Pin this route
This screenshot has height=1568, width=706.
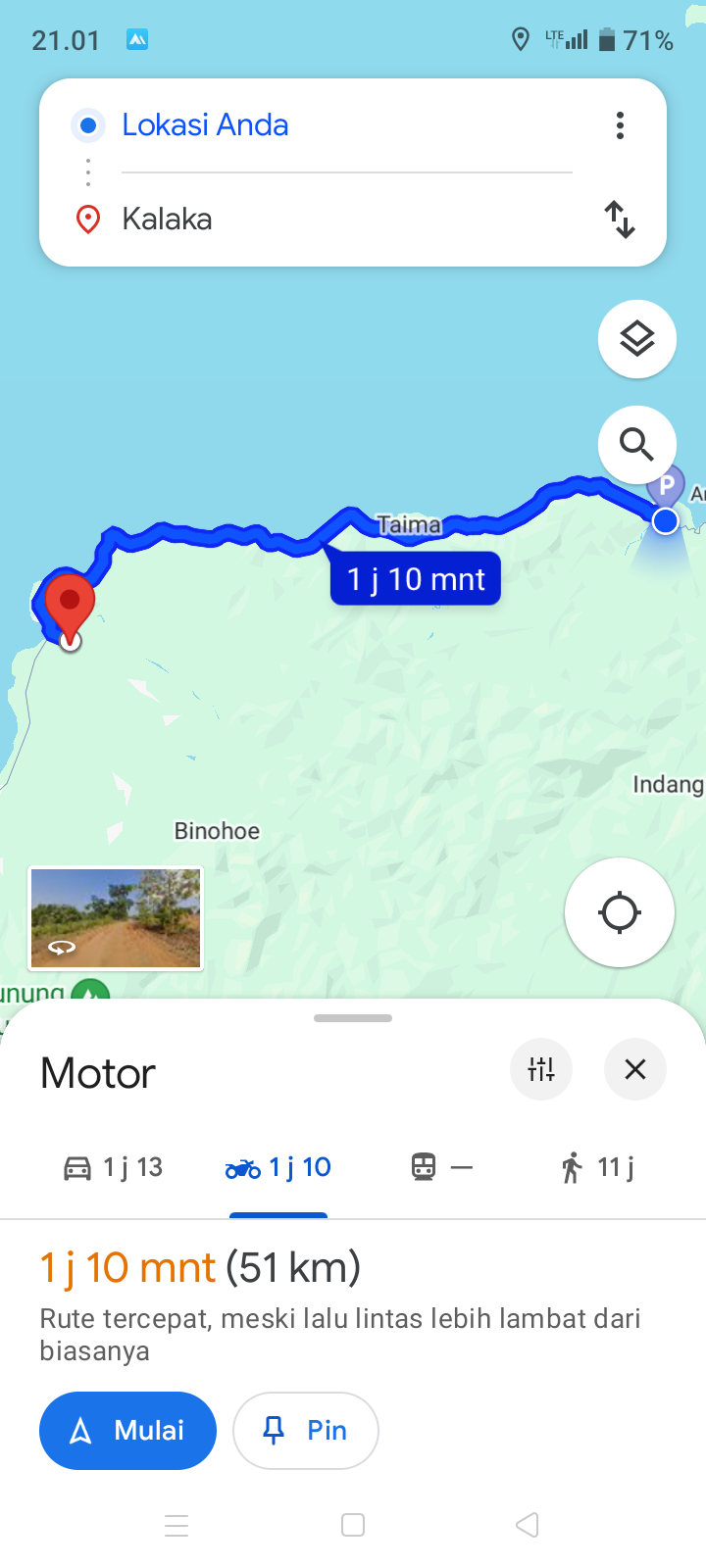(306, 1431)
